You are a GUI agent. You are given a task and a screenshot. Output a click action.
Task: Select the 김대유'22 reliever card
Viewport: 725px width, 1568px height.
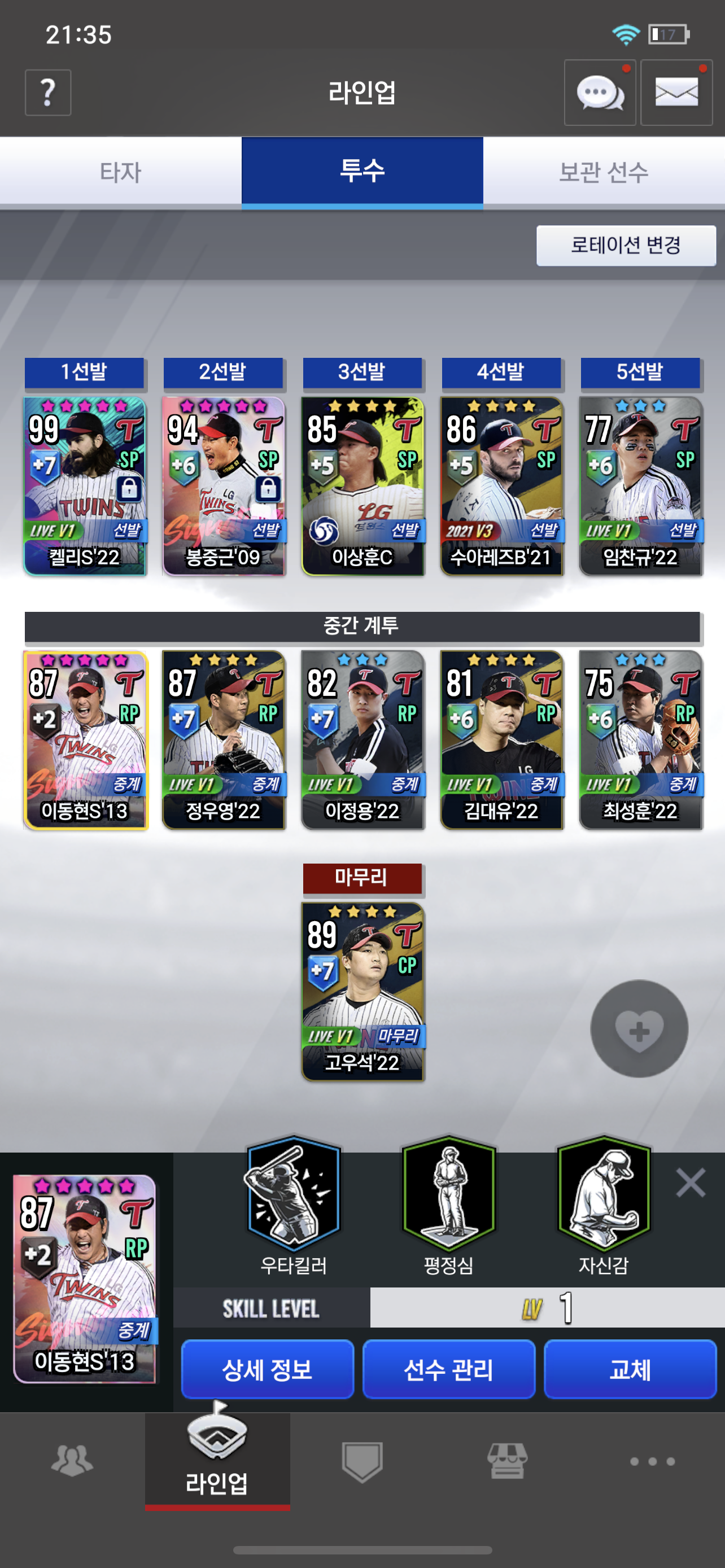tap(501, 739)
